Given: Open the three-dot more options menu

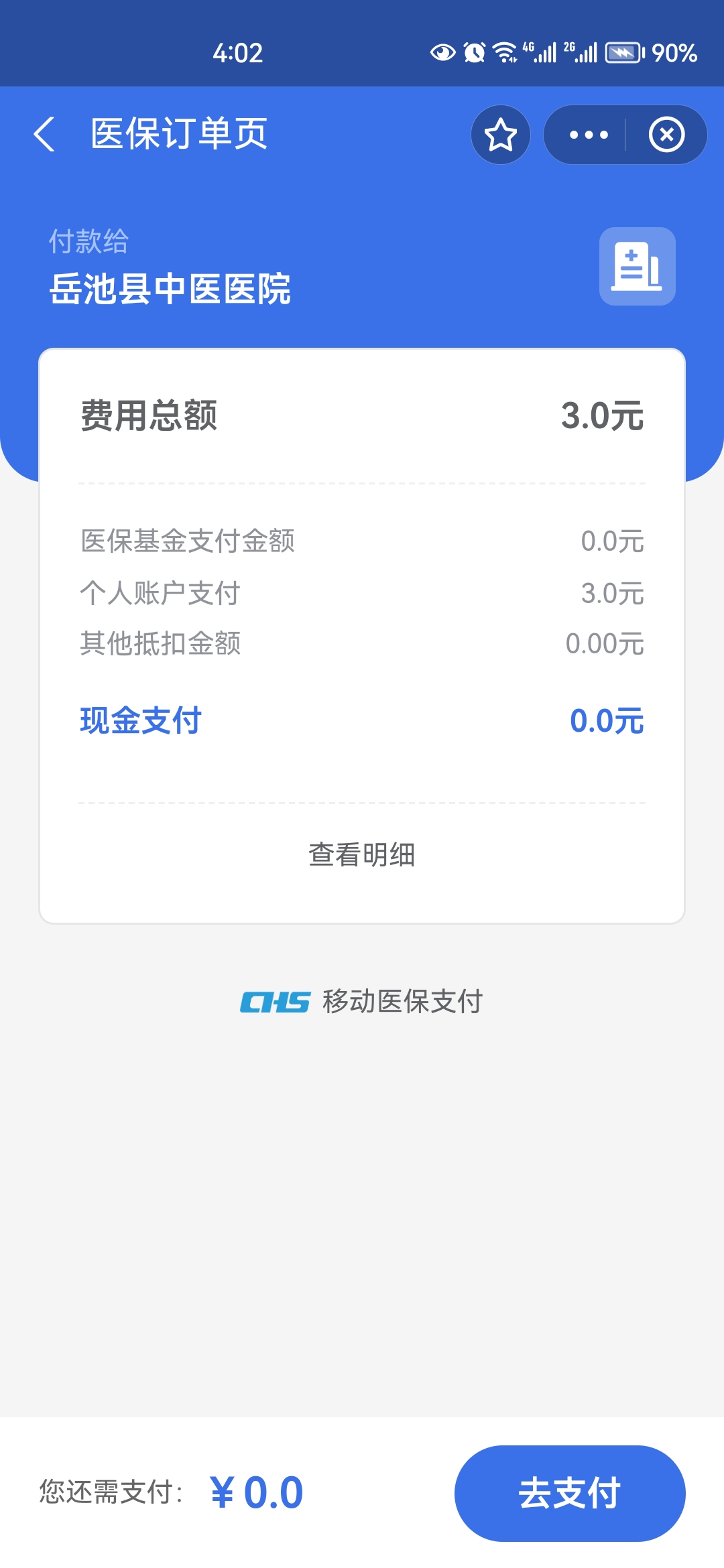Looking at the screenshot, I should point(588,135).
